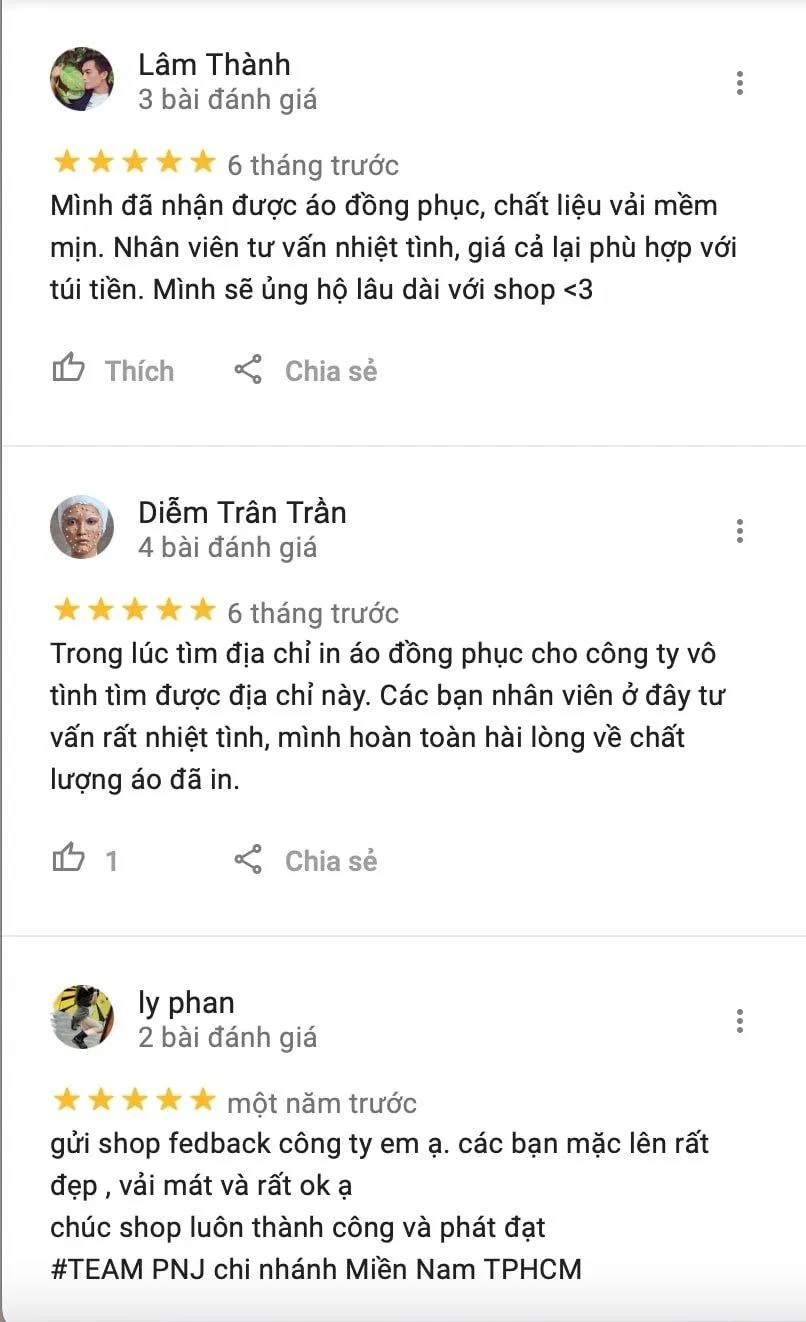Click the share icon under Lâm Thành's review
The height and width of the screenshot is (1322, 806).
point(247,369)
